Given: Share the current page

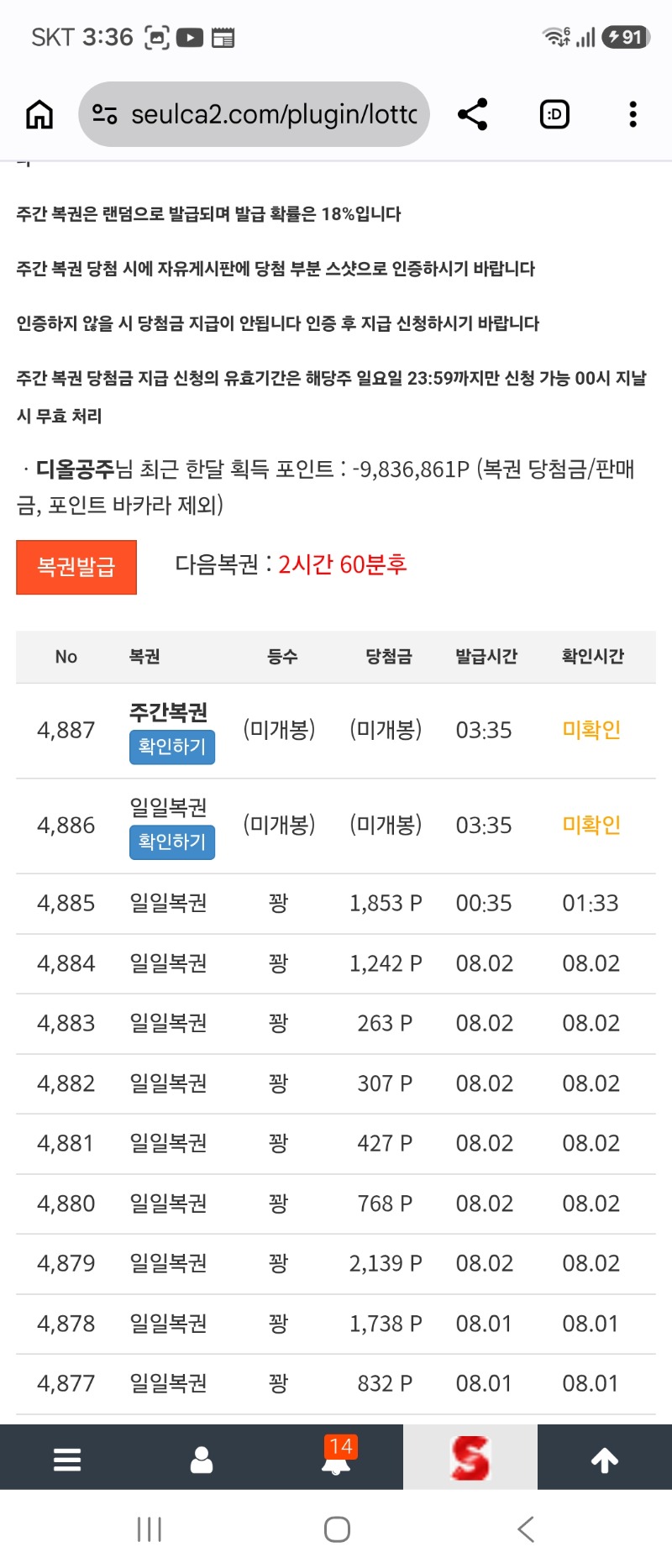Looking at the screenshot, I should click(x=473, y=114).
